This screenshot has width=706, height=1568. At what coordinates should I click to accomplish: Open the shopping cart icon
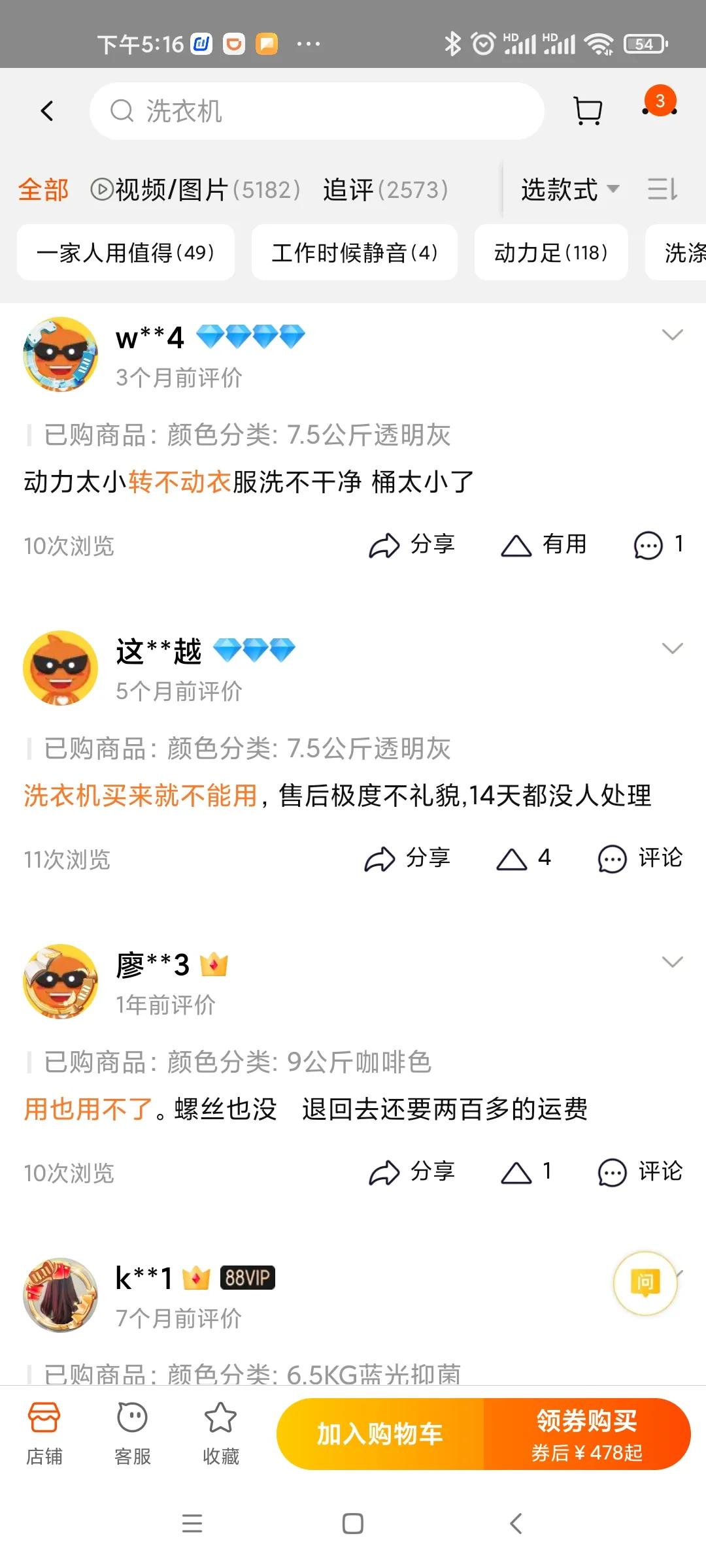(x=587, y=110)
